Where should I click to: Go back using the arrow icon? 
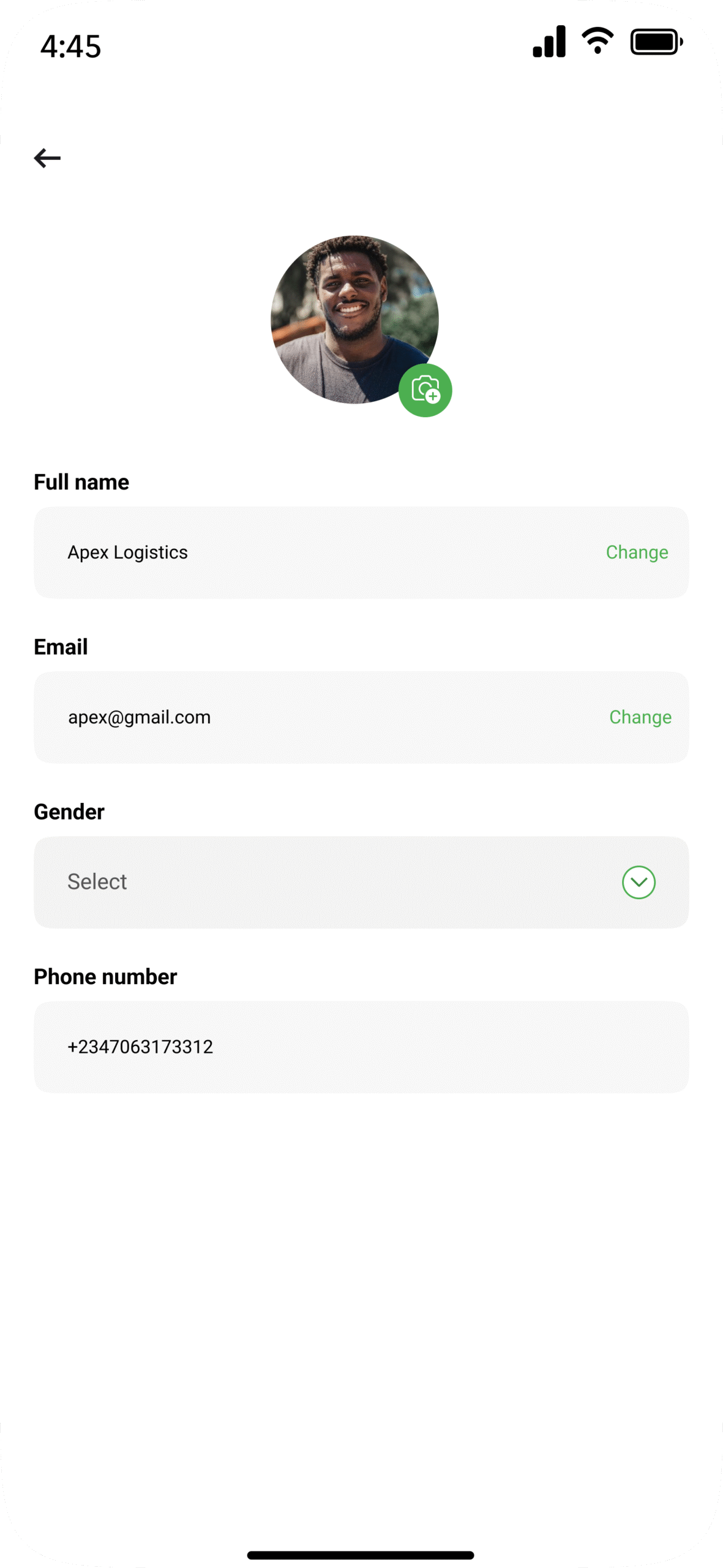point(47,158)
